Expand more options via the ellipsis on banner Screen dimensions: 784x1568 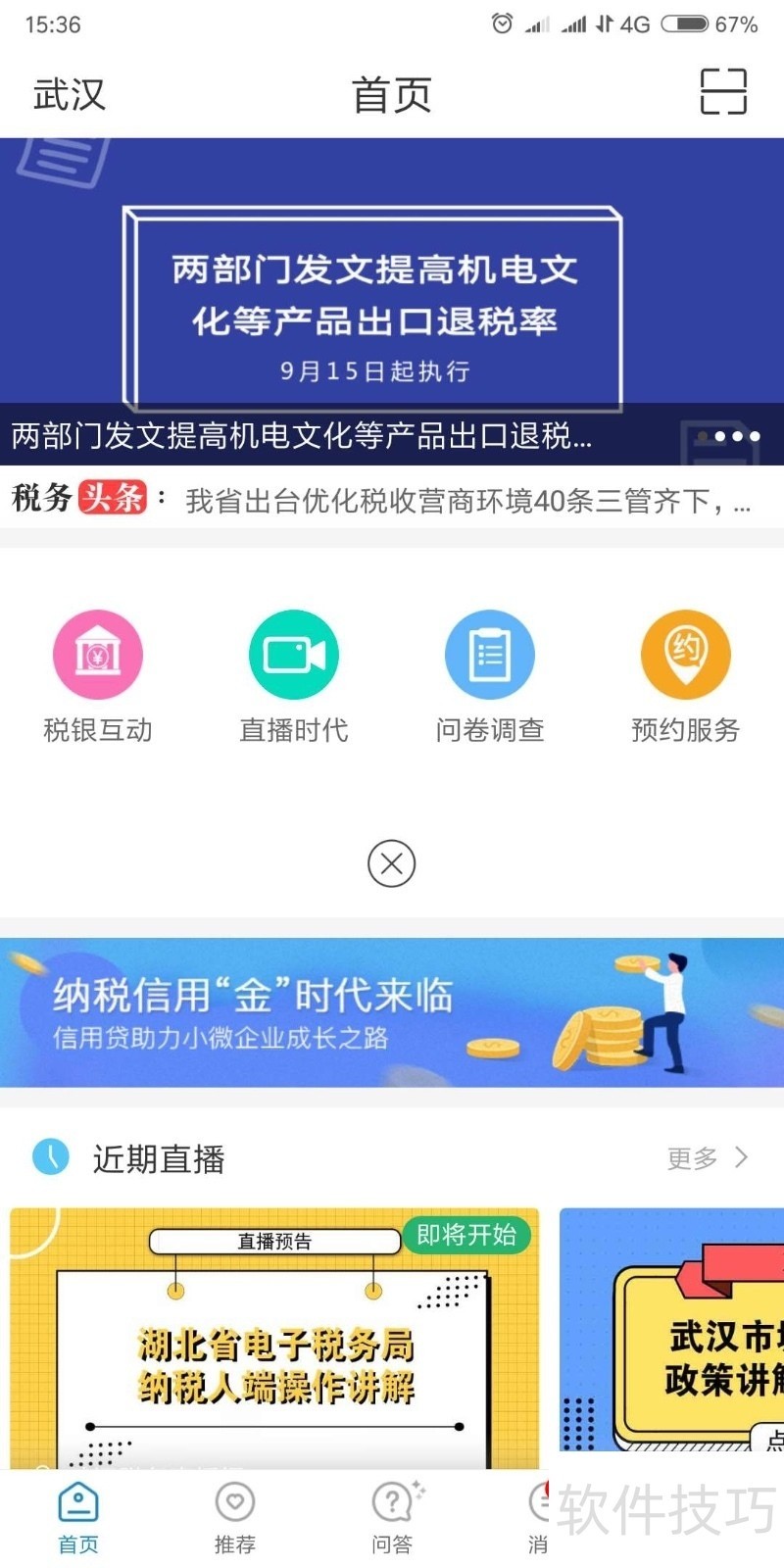729,436
